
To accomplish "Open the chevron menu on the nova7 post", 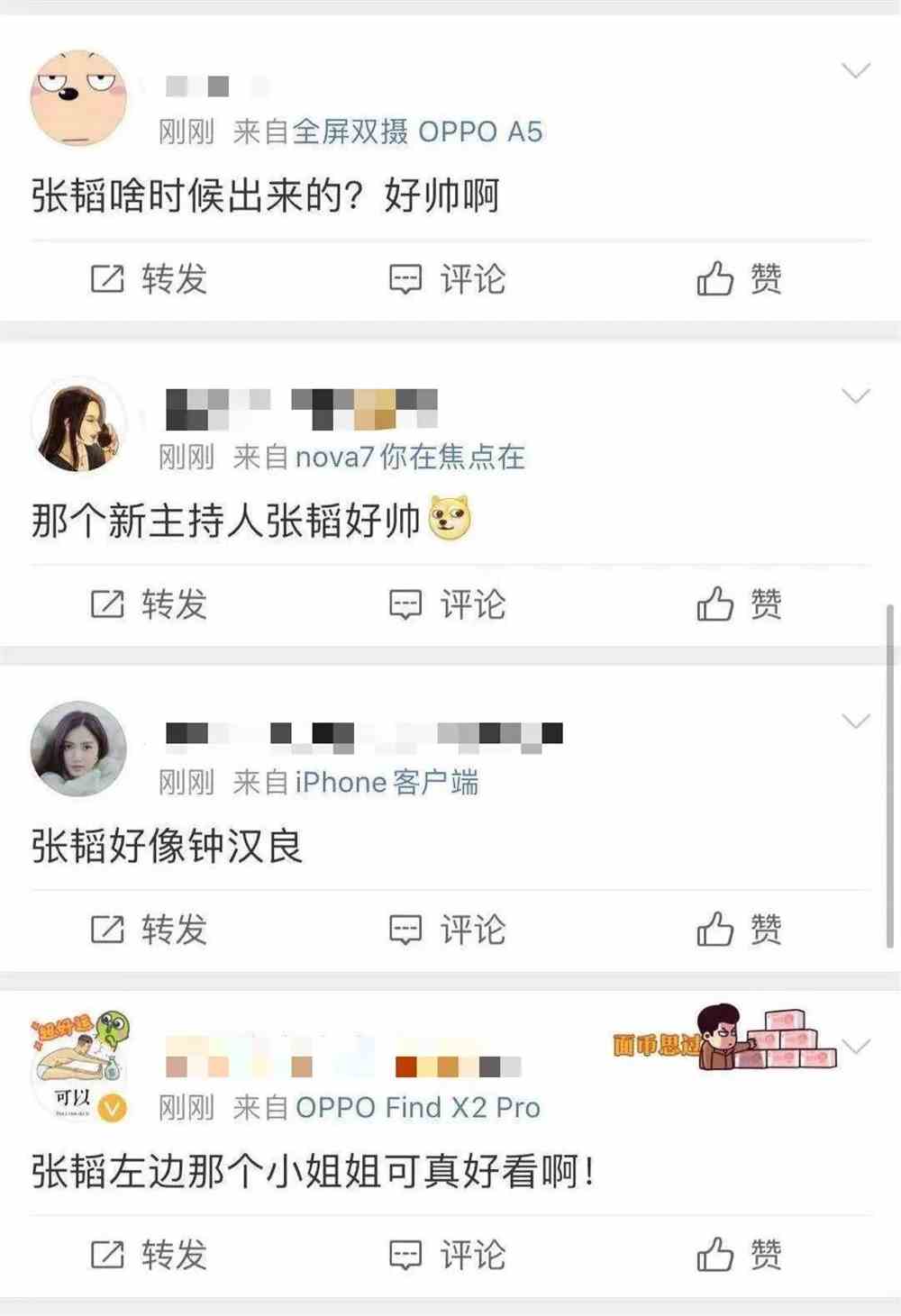I will point(855,395).
